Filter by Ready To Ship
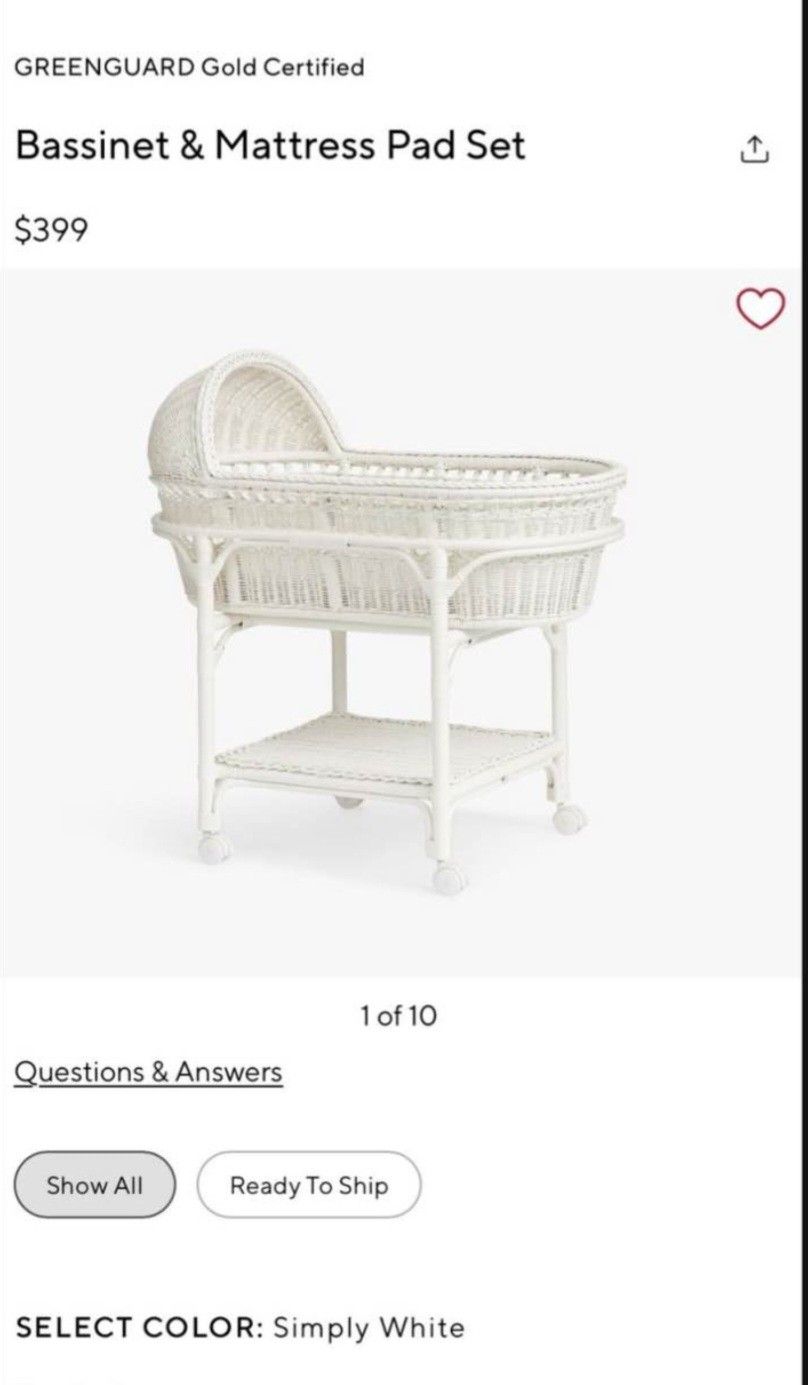 coord(308,1185)
